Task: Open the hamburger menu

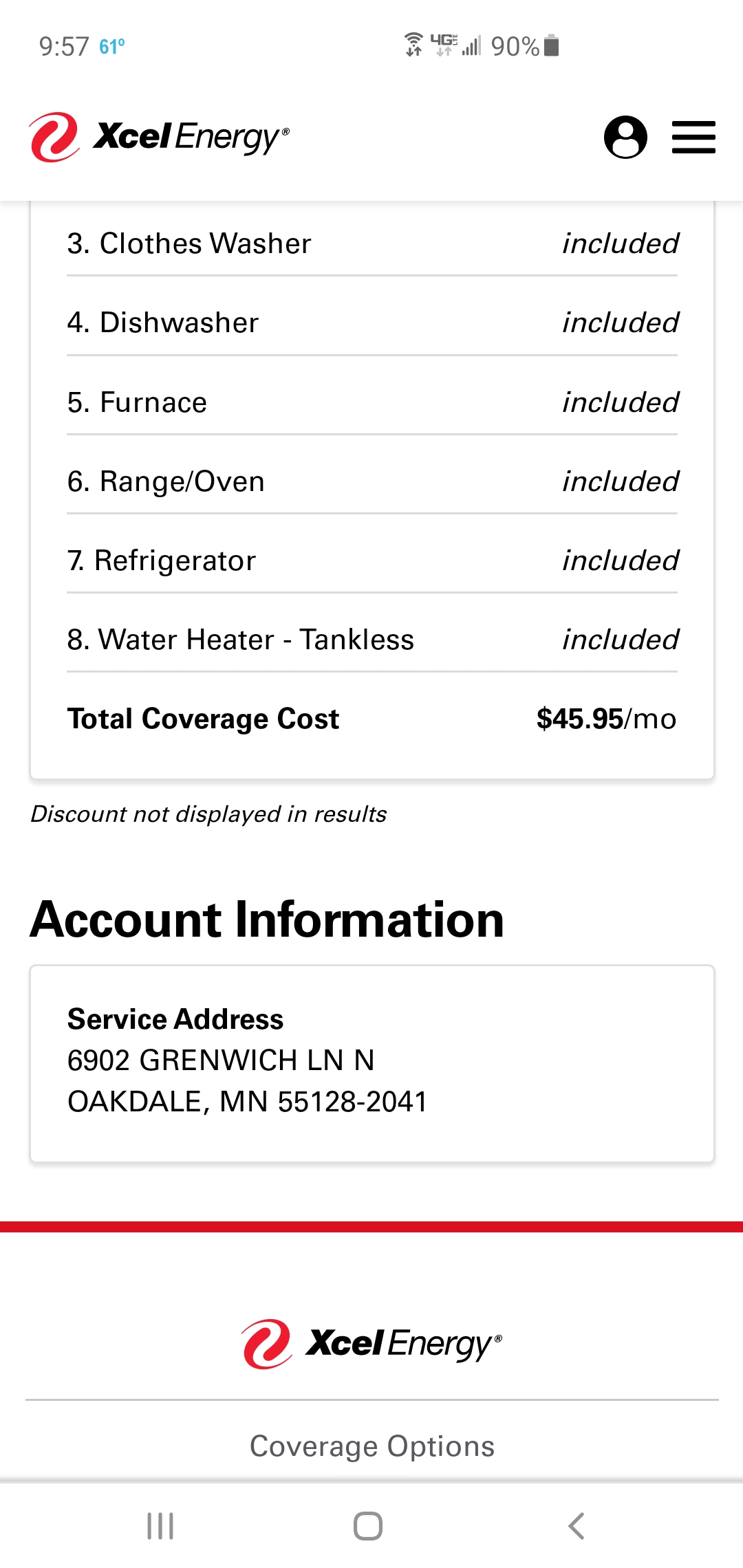Action: click(x=693, y=138)
